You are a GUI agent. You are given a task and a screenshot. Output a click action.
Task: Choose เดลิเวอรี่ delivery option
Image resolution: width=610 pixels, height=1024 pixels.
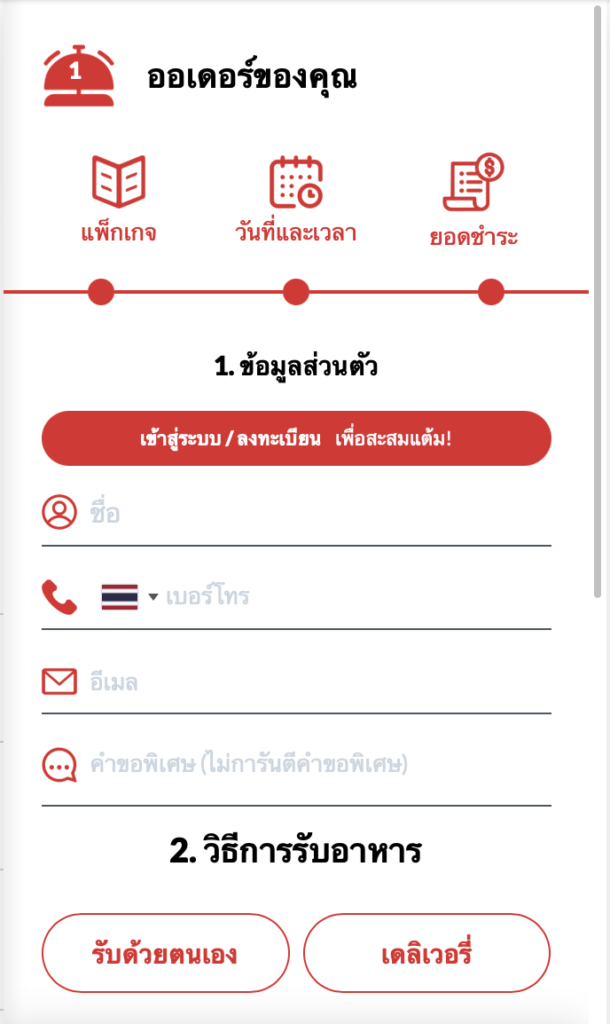coord(427,953)
